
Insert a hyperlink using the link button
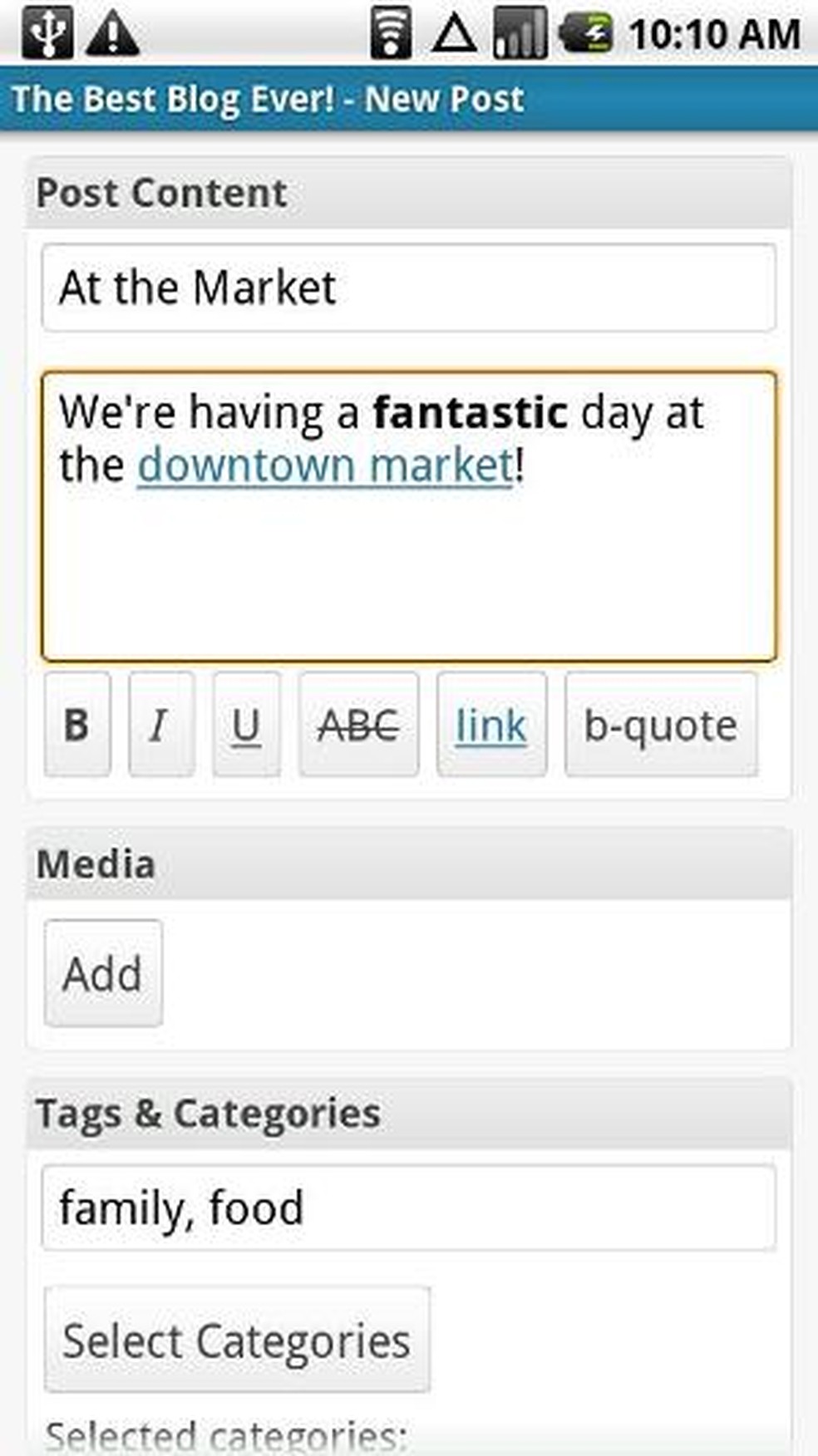(491, 725)
